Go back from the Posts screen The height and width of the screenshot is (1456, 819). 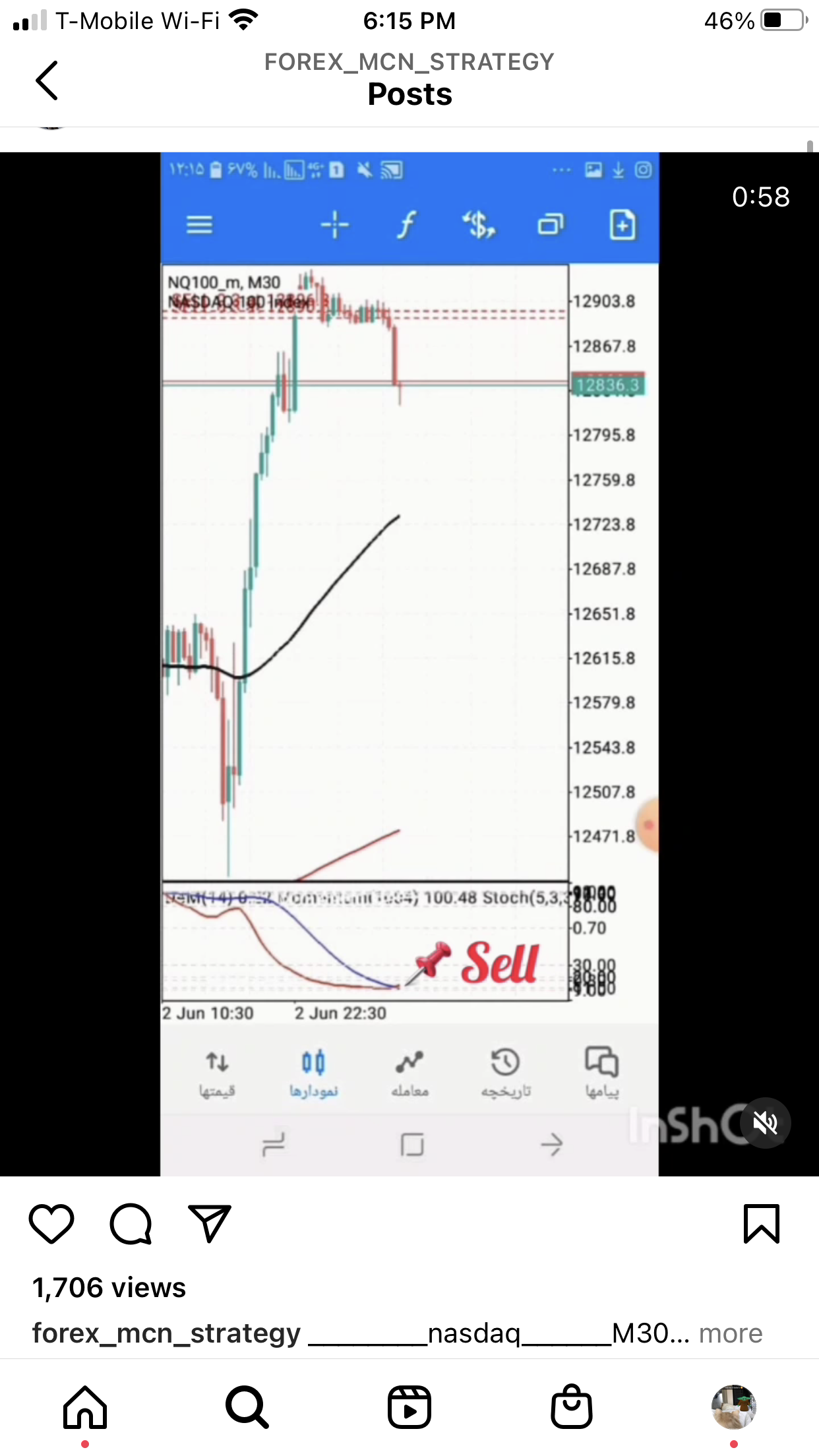coord(47,80)
